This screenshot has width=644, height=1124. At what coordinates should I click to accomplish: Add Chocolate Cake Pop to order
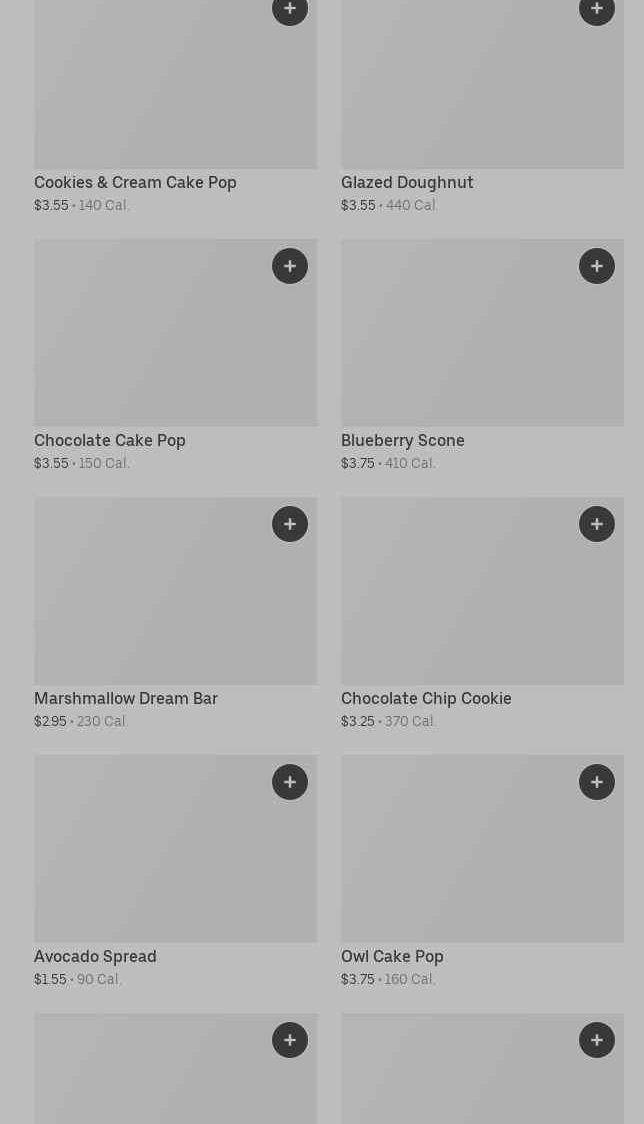pos(290,266)
